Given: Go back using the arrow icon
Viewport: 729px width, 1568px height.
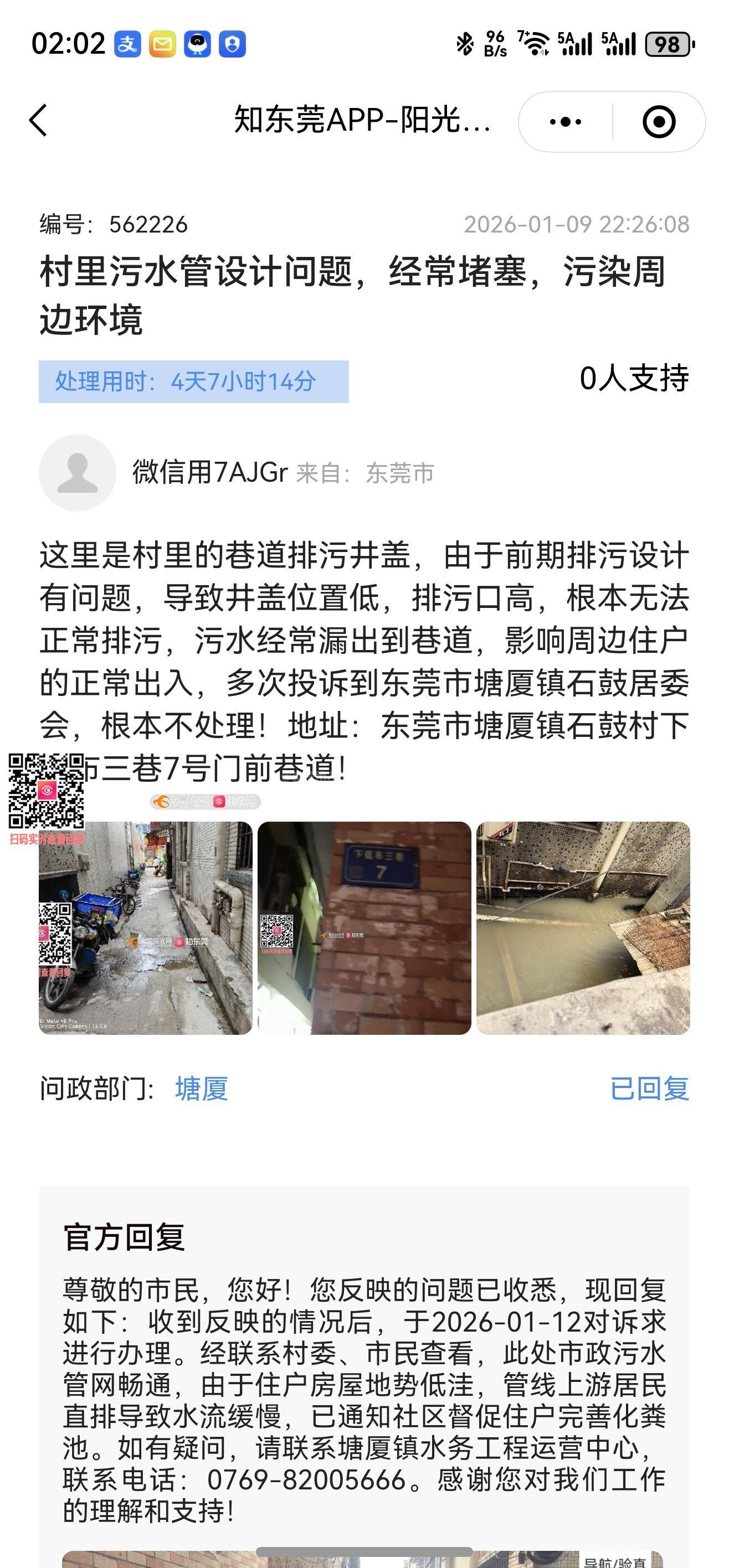Looking at the screenshot, I should pyautogui.click(x=38, y=121).
